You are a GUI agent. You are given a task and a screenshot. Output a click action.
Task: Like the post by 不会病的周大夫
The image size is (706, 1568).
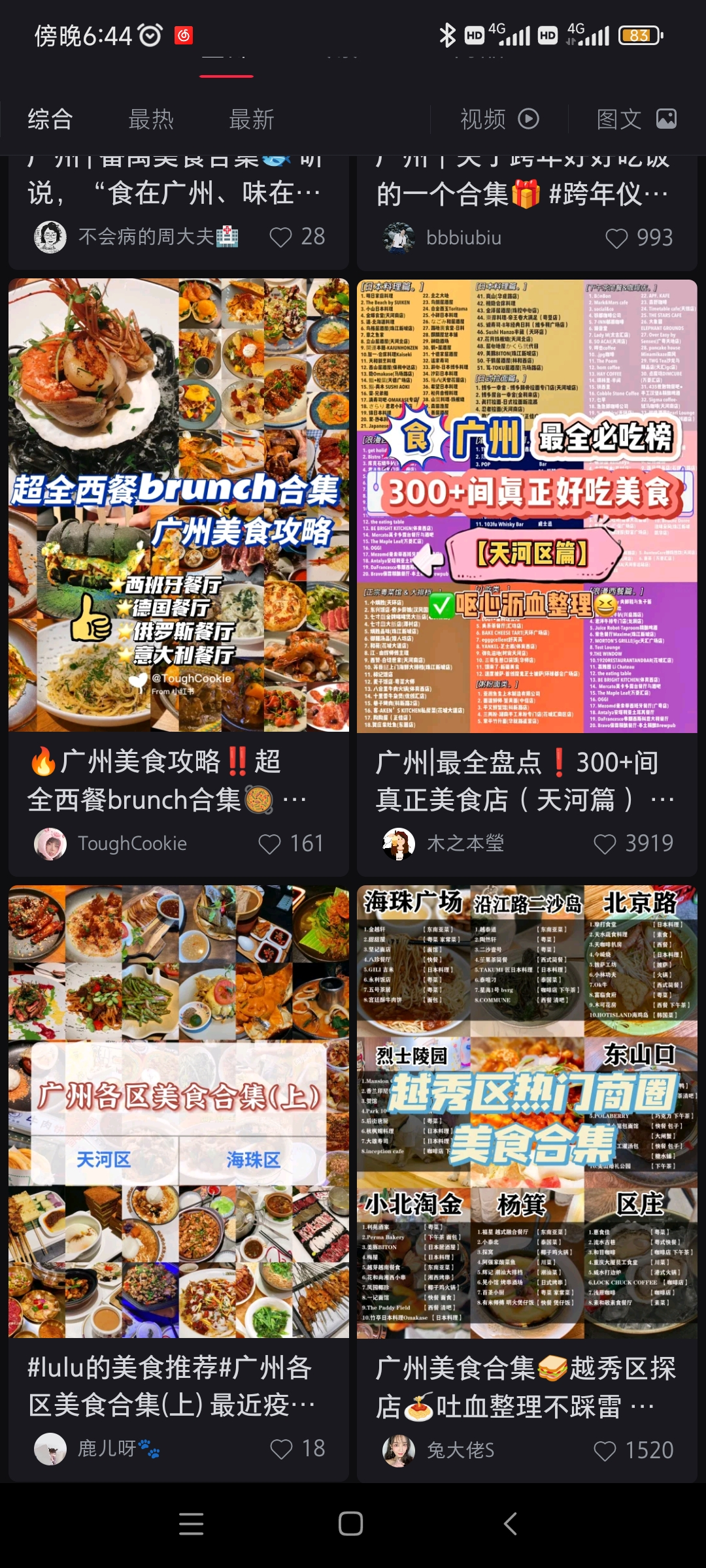[281, 237]
